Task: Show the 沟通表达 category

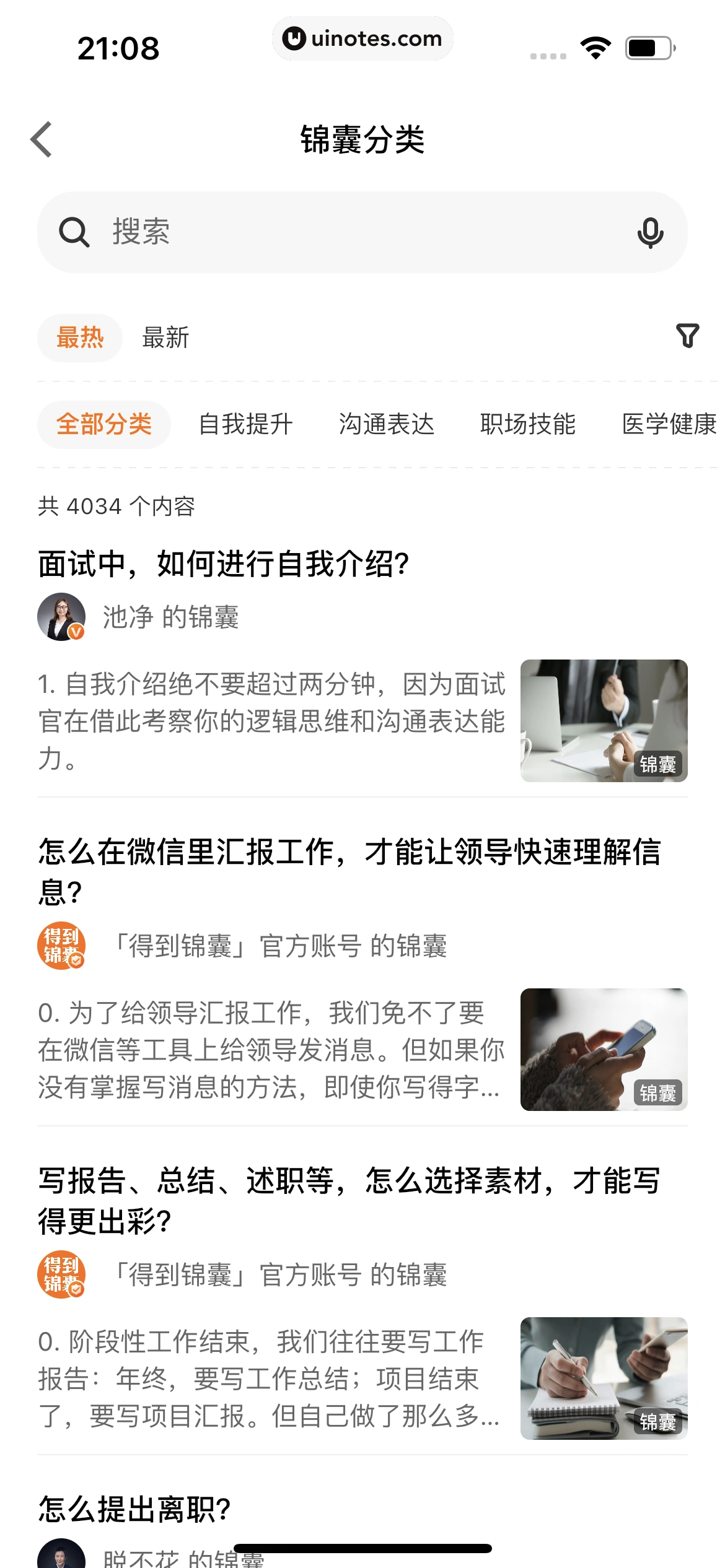Action: (x=387, y=425)
